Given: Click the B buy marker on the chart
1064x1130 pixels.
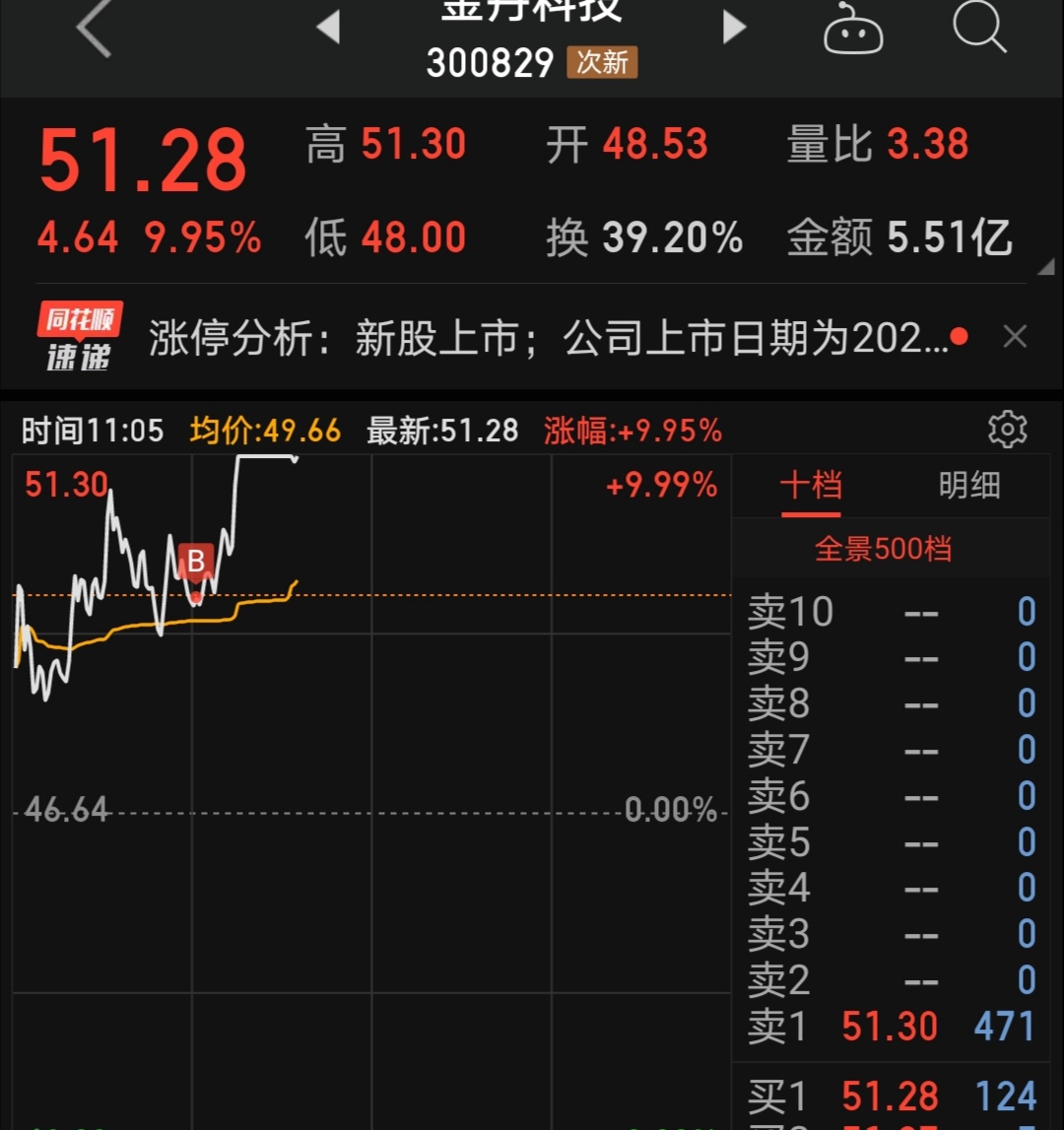Looking at the screenshot, I should (x=197, y=562).
